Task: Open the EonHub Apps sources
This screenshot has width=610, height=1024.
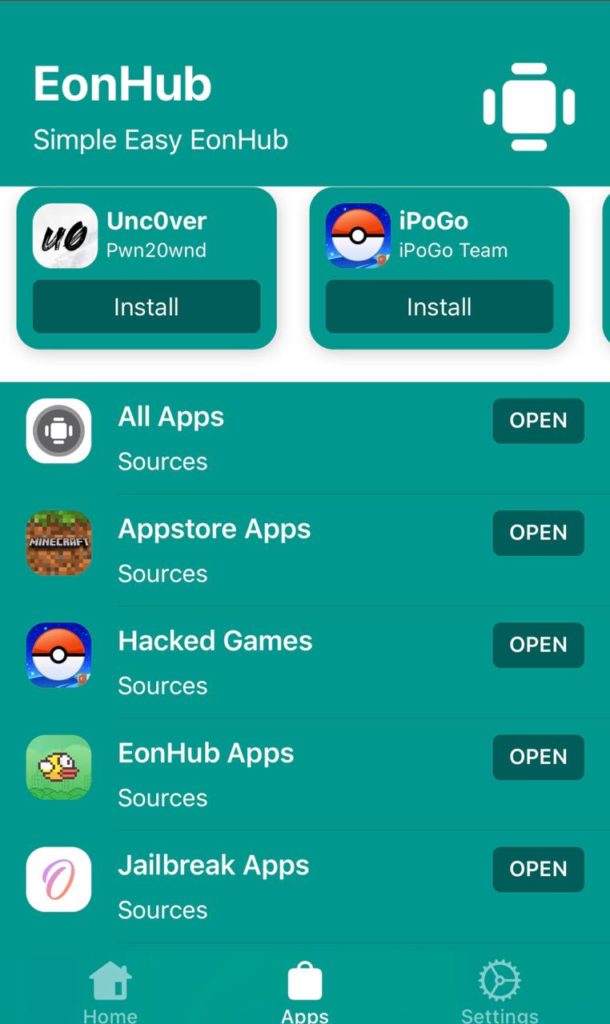Action: (x=538, y=758)
